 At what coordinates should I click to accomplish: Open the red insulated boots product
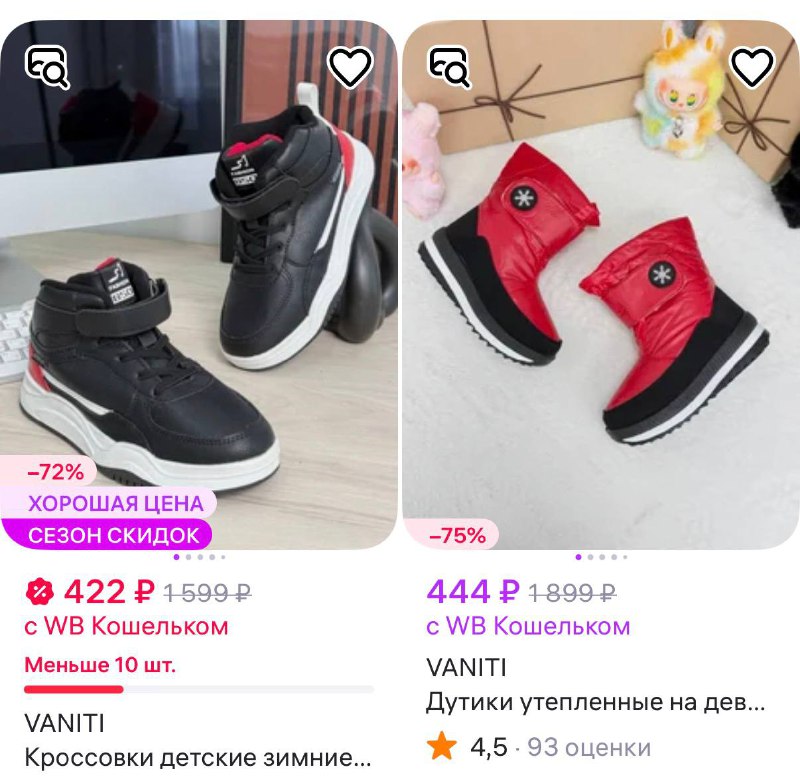600,300
